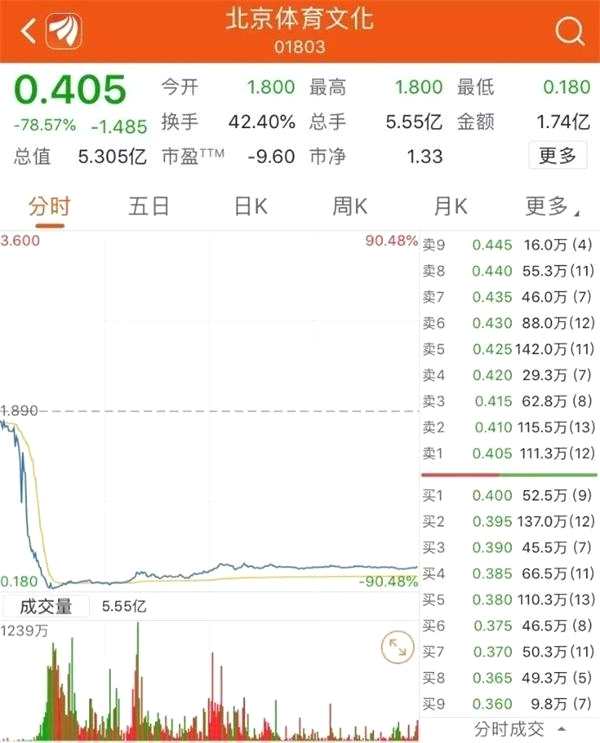Open the 成交量 indicator selector
This screenshot has width=600, height=743.
pos(46,606)
